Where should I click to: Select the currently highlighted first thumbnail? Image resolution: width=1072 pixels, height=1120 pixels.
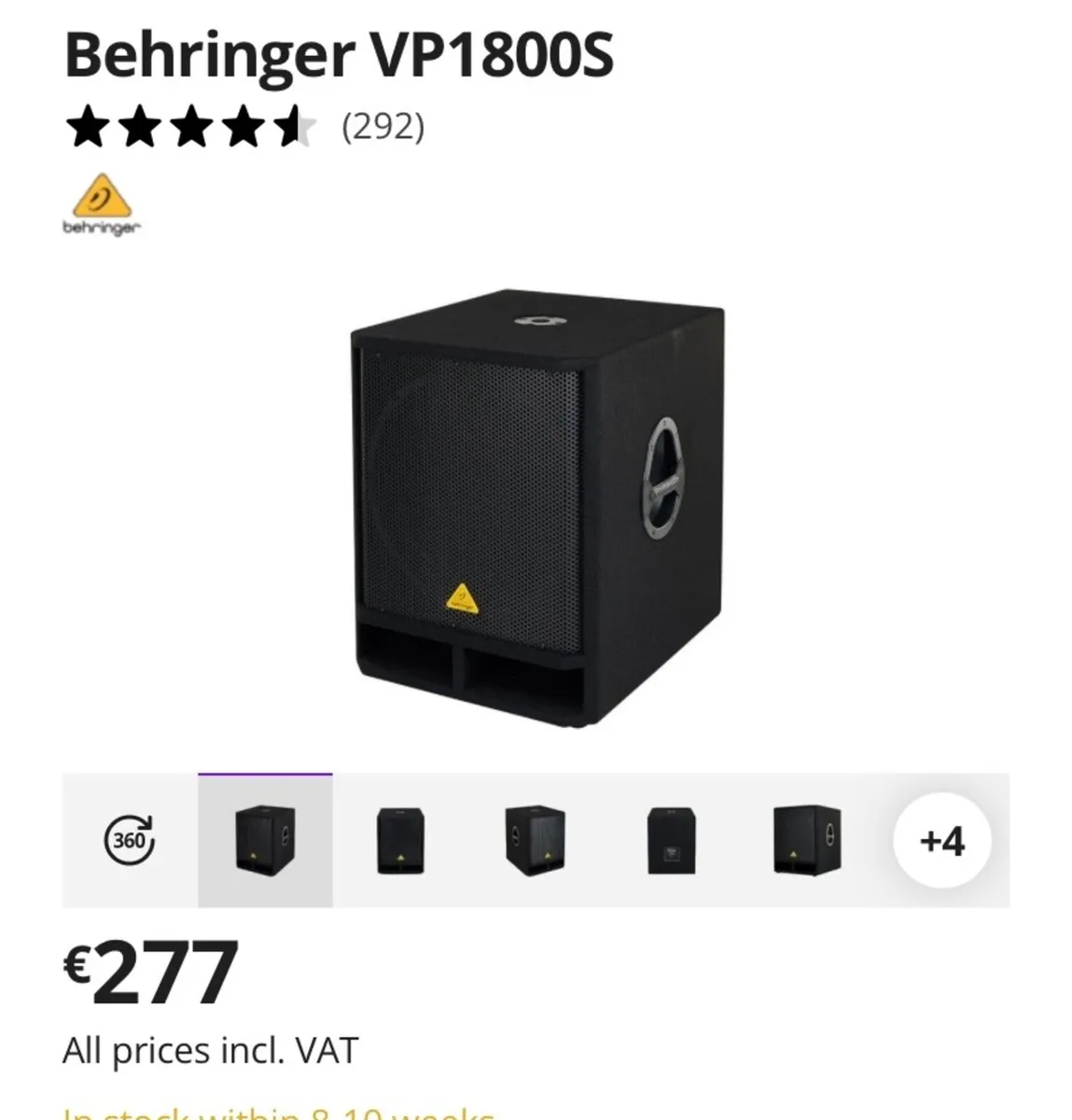[265, 840]
